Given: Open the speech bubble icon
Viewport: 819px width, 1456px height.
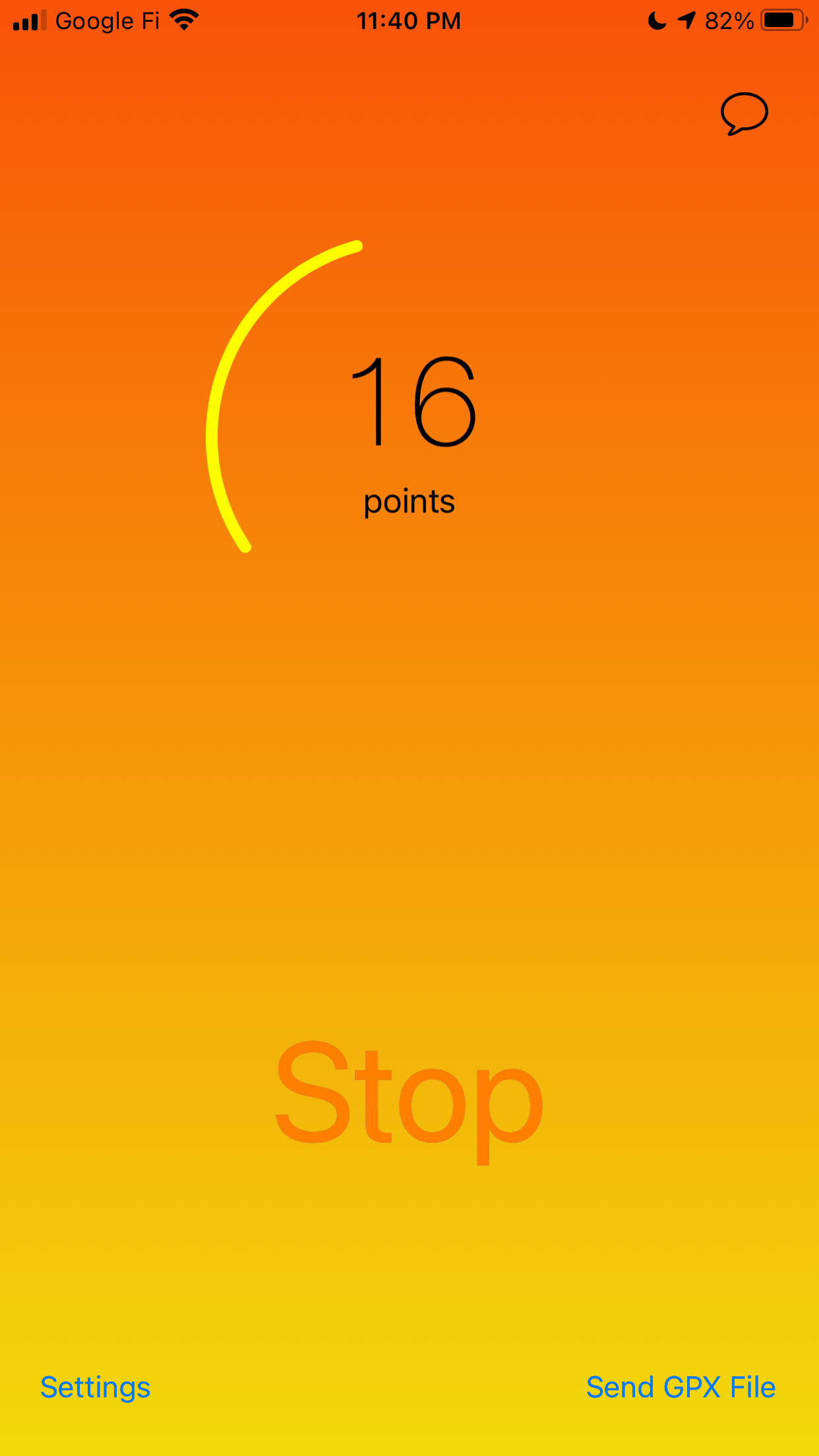Looking at the screenshot, I should (744, 113).
